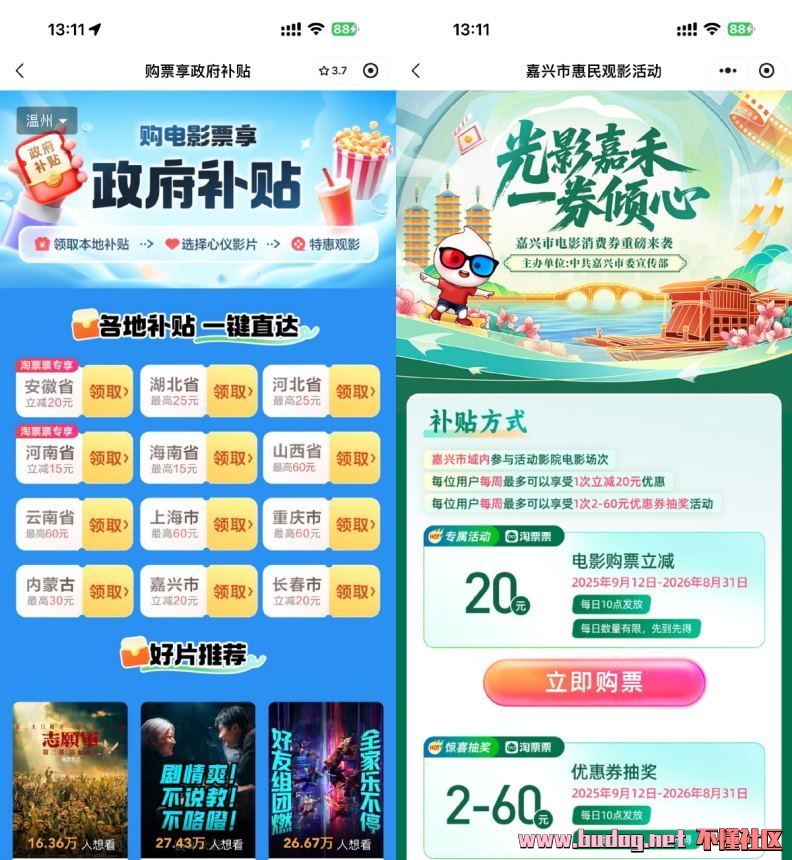Open the city dropdown showing 温州
The width and height of the screenshot is (792, 860).
(x=47, y=121)
